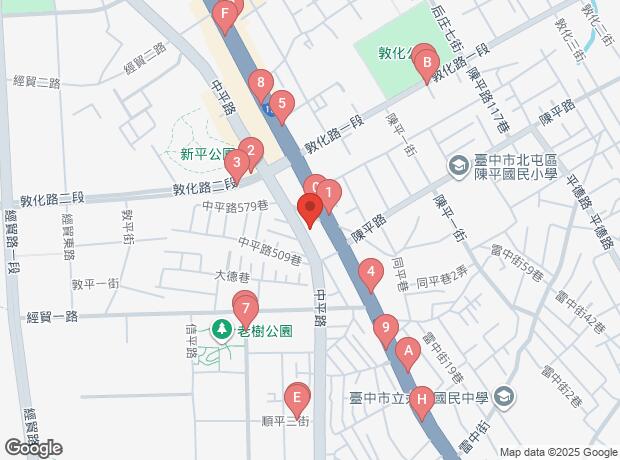620x460 pixels.
Task: Select marker H by the junior high
Action: [421, 401]
